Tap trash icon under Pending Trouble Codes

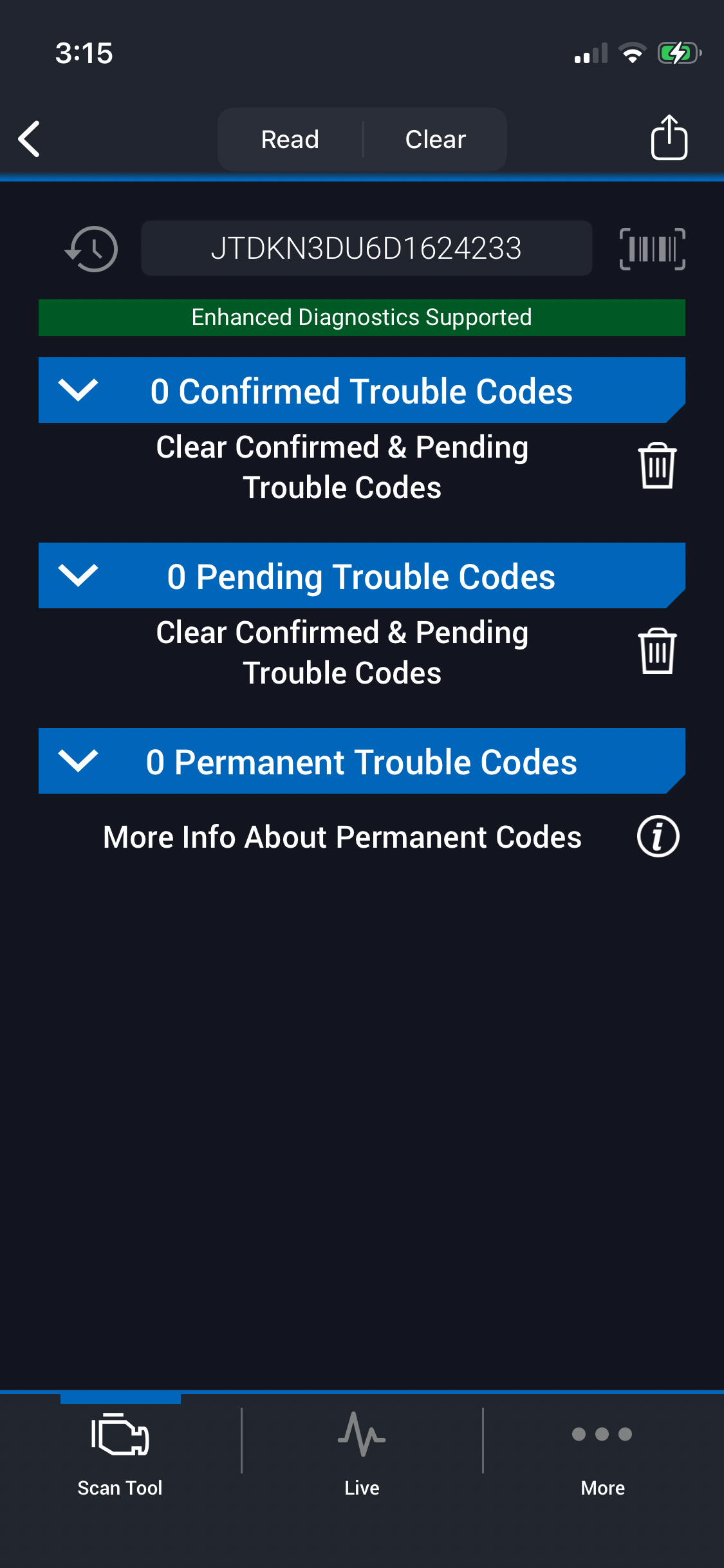(x=657, y=651)
